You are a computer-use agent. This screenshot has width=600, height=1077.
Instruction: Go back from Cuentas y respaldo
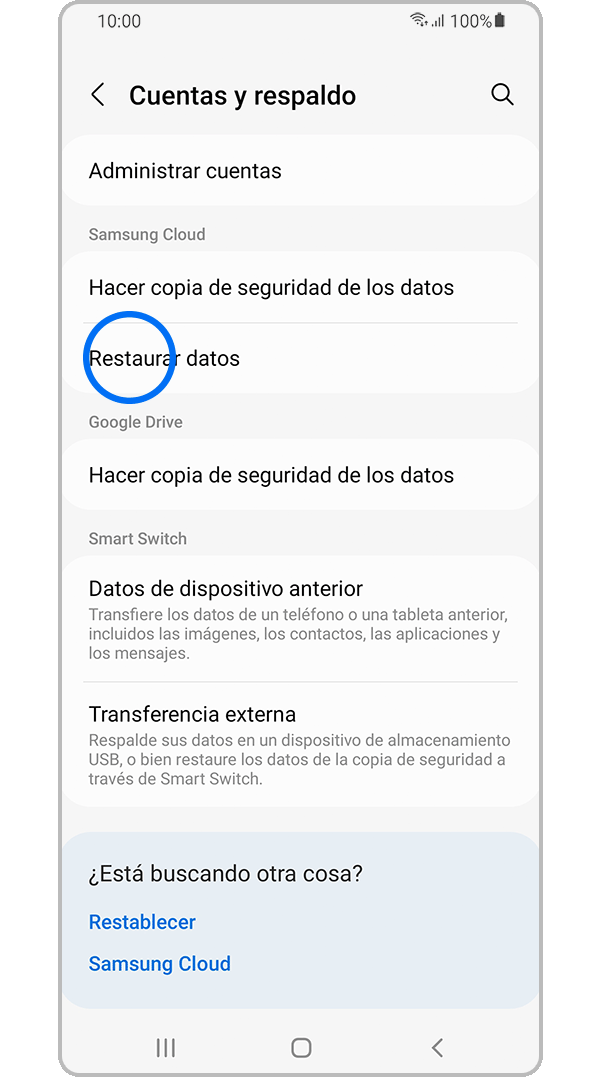point(98,95)
